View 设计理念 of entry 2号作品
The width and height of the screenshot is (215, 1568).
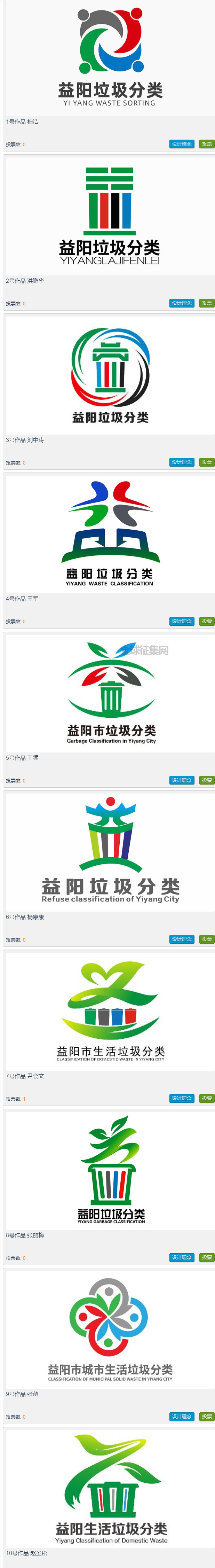pos(182,303)
